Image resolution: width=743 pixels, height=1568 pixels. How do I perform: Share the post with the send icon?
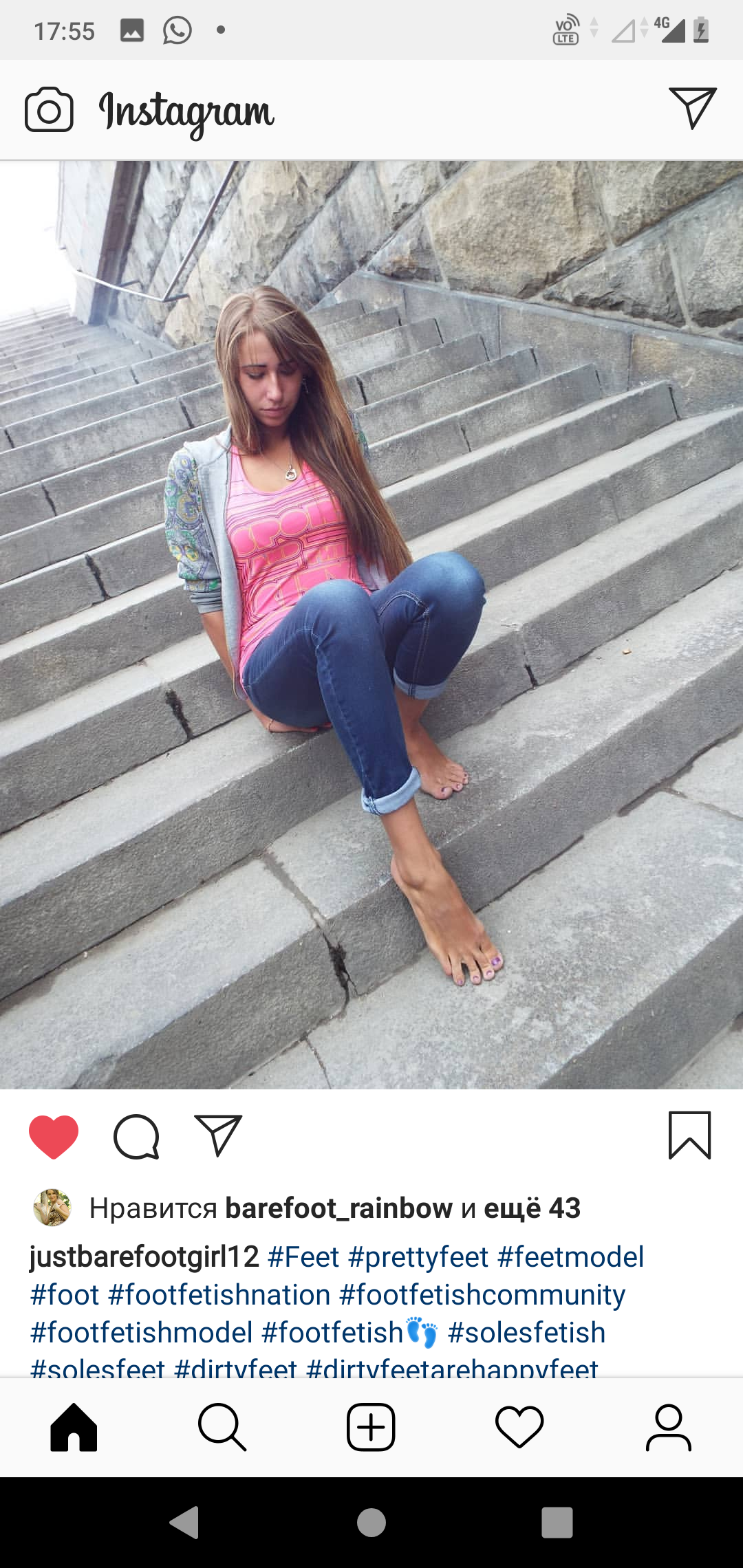218,1135
